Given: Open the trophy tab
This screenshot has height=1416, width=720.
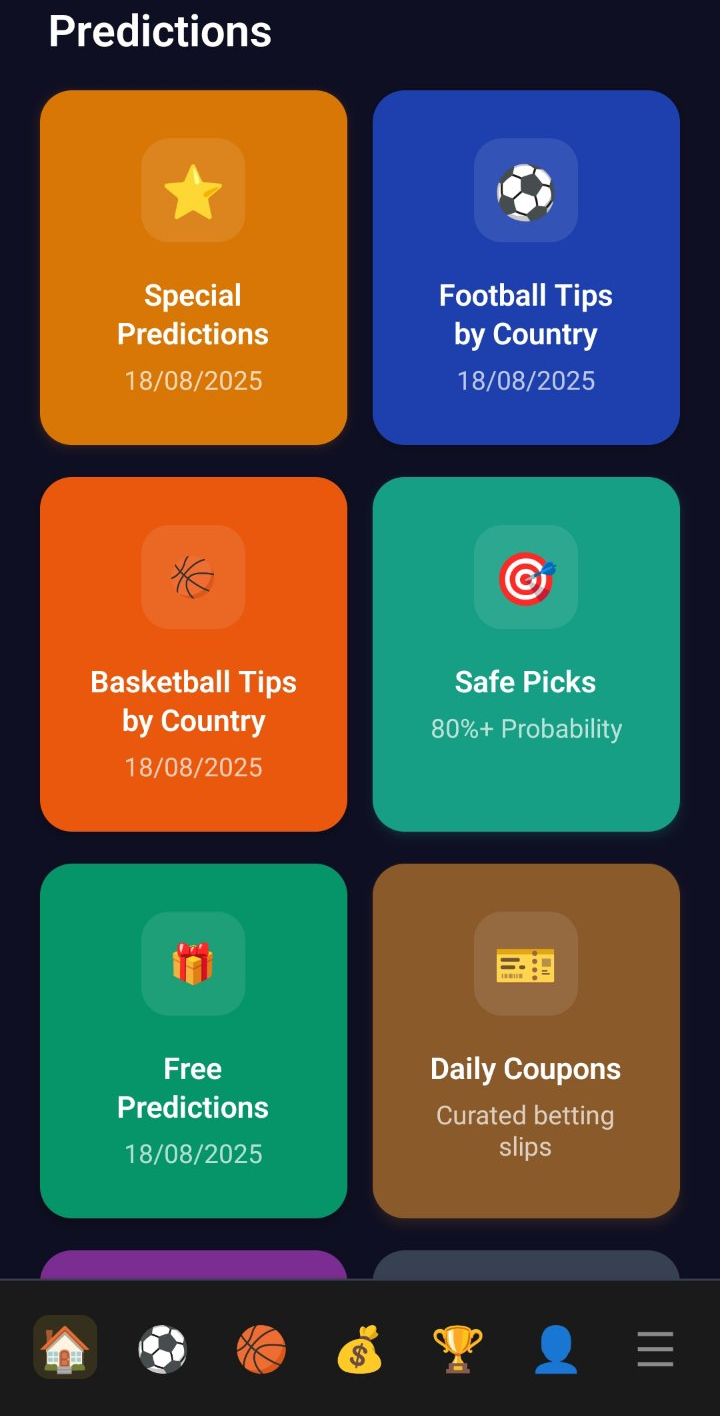Looking at the screenshot, I should [x=457, y=1349].
